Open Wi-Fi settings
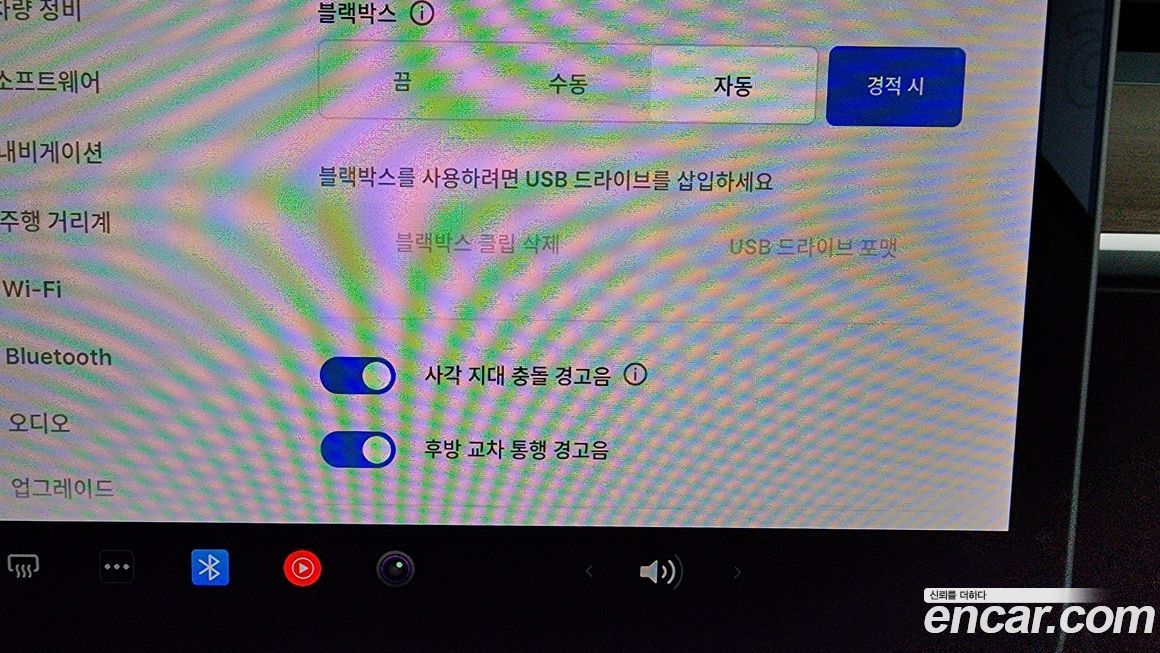Screen dimensions: 1160x653 pos(32,289)
